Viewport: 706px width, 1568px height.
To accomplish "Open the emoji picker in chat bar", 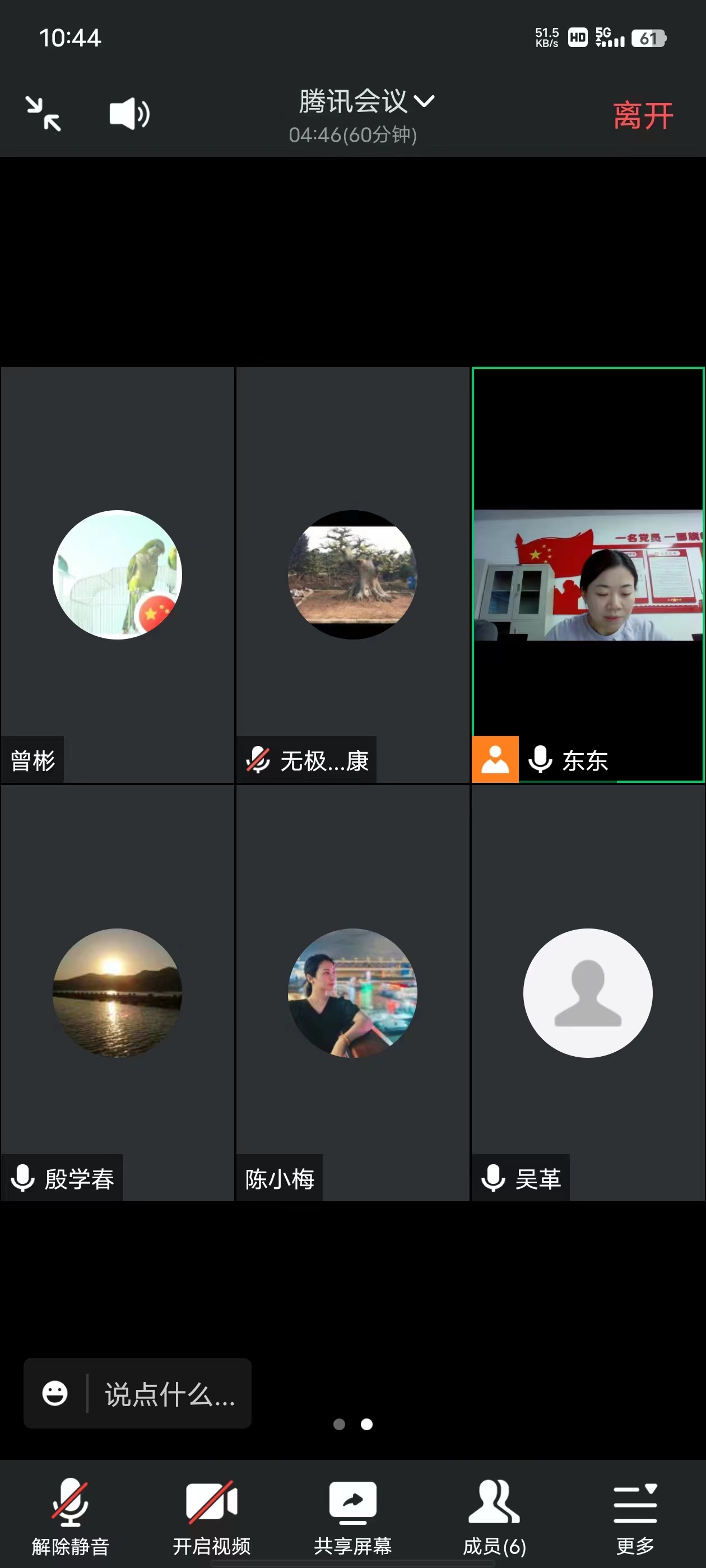I will pos(55,1393).
